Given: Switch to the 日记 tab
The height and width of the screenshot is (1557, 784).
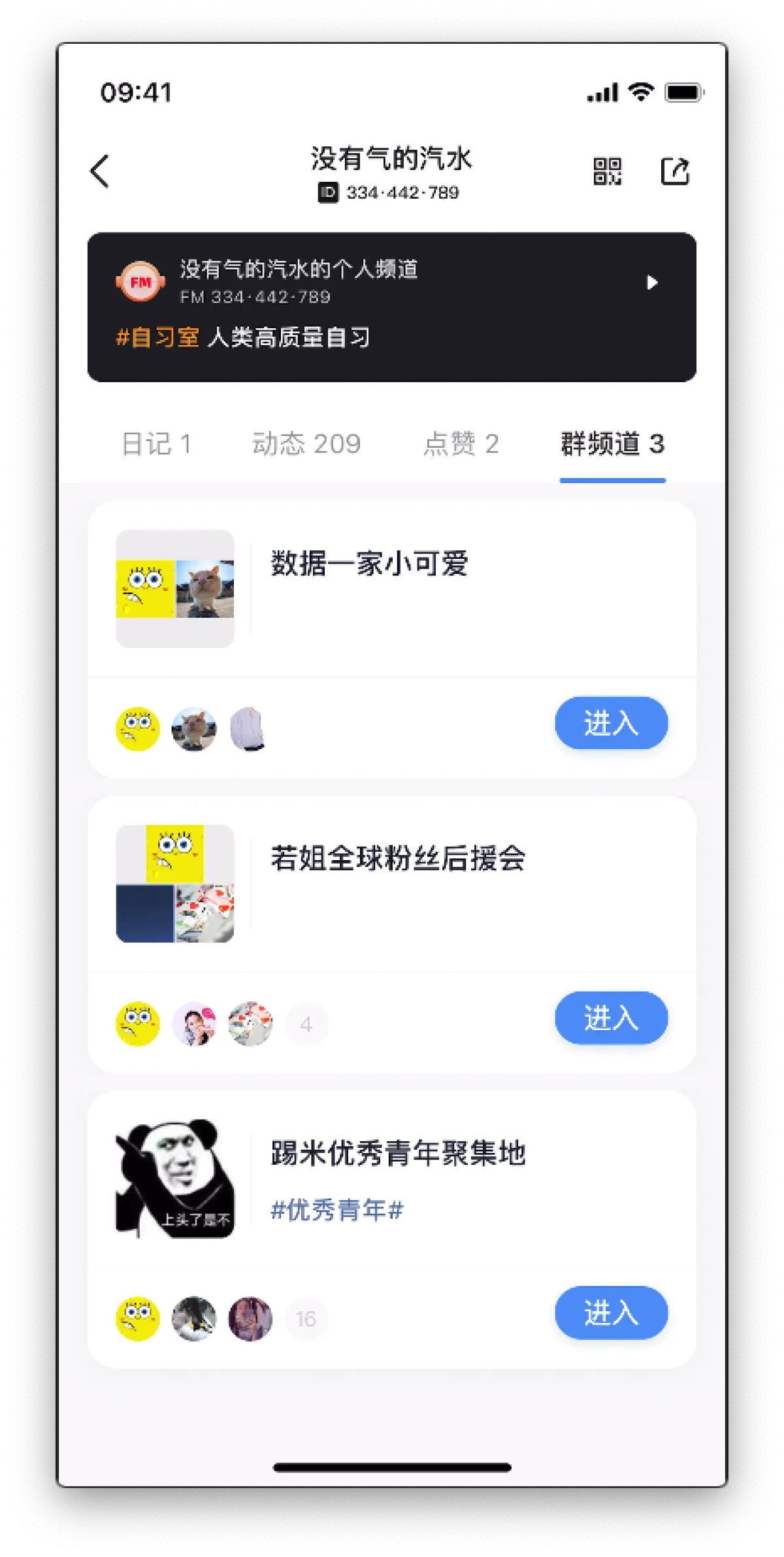Looking at the screenshot, I should (156, 444).
